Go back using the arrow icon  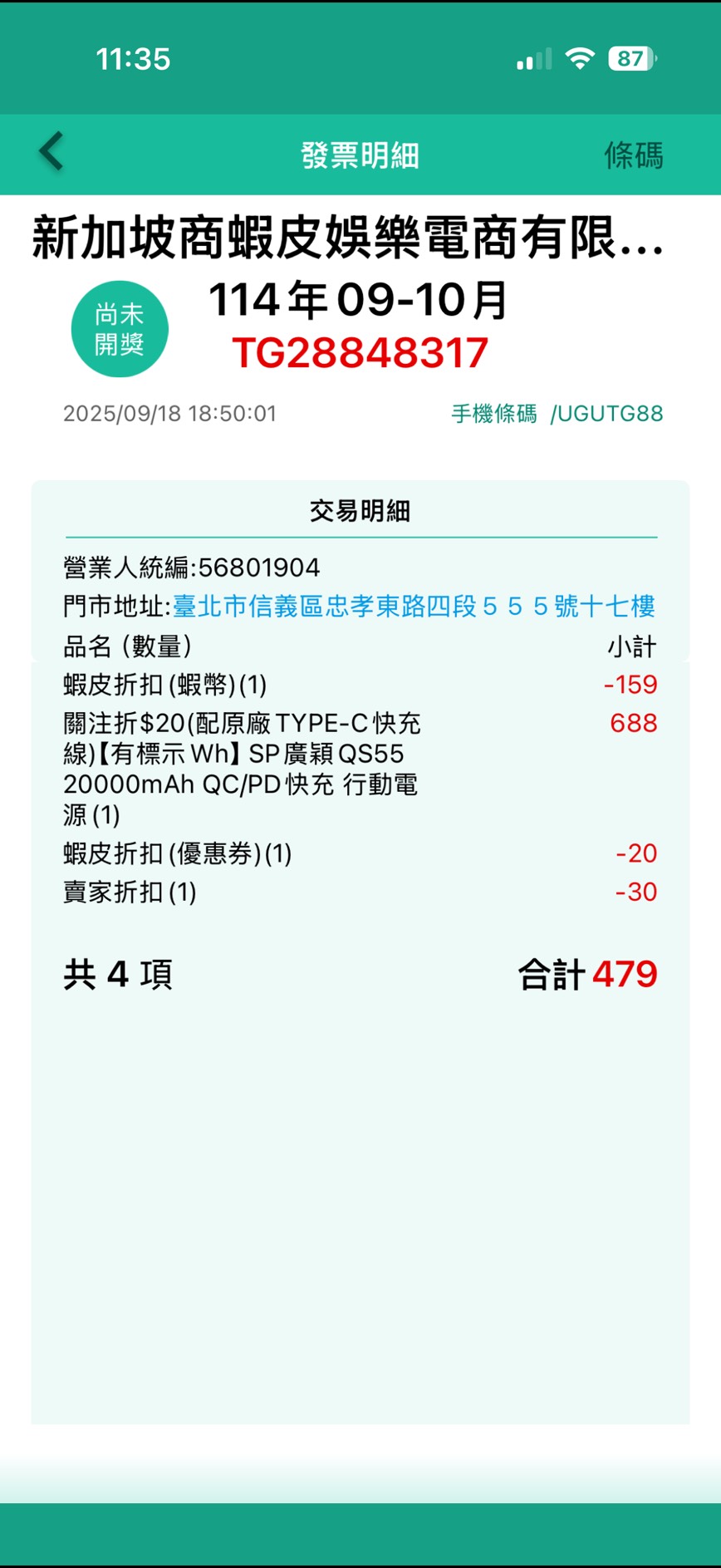[x=51, y=153]
